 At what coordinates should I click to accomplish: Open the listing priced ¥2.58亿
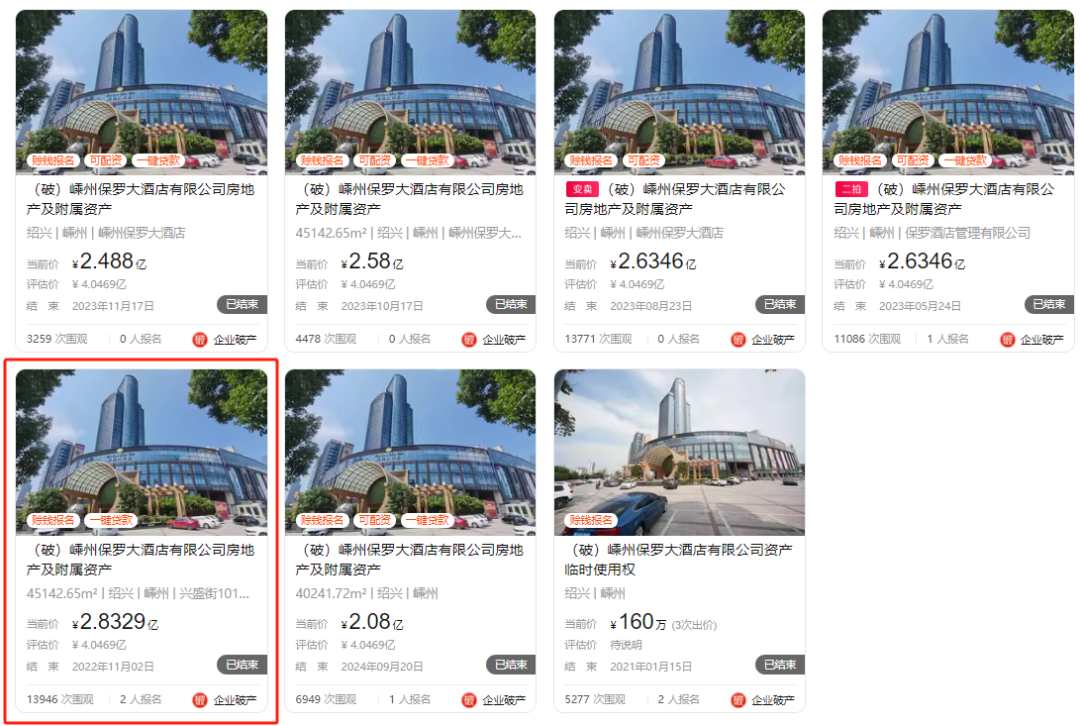409,199
